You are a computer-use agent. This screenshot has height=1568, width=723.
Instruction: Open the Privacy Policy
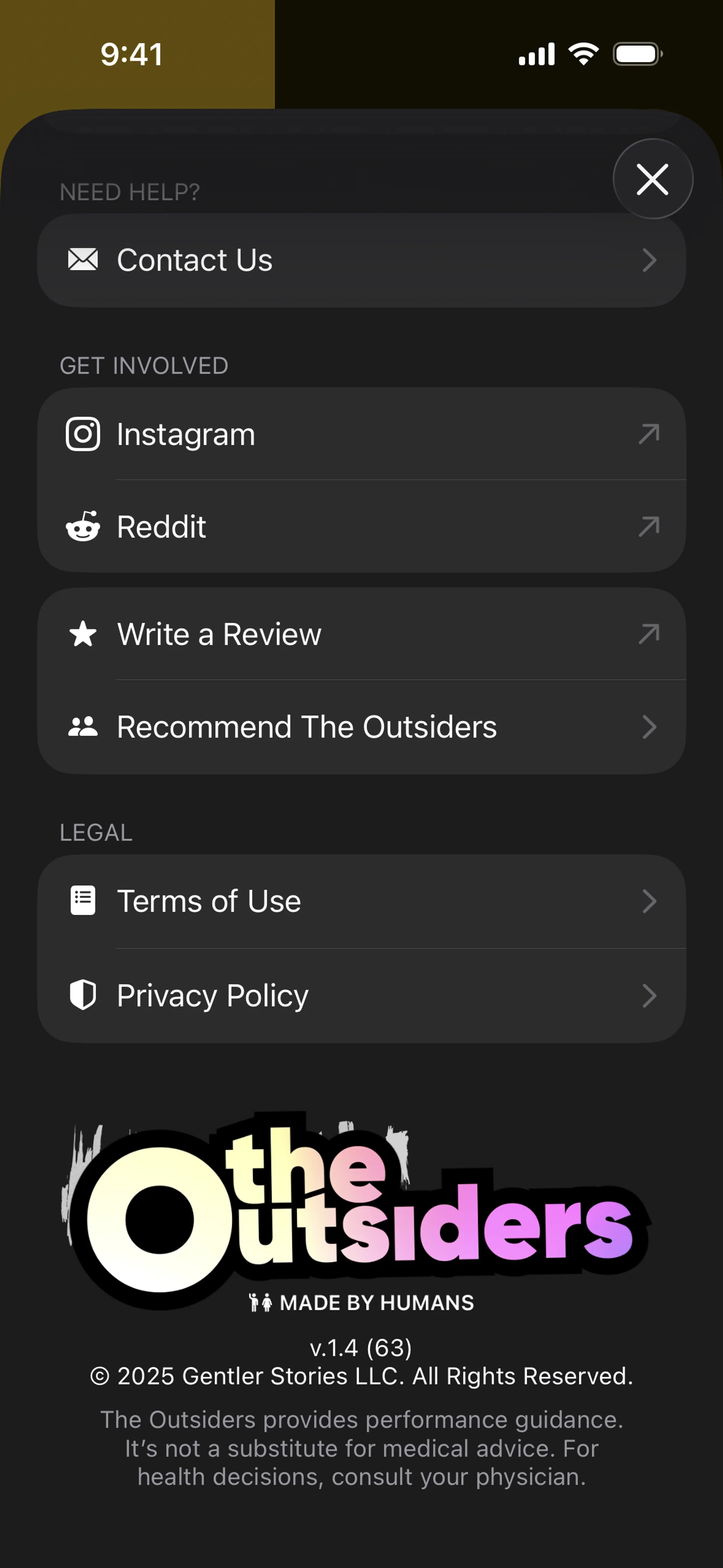[x=361, y=996]
